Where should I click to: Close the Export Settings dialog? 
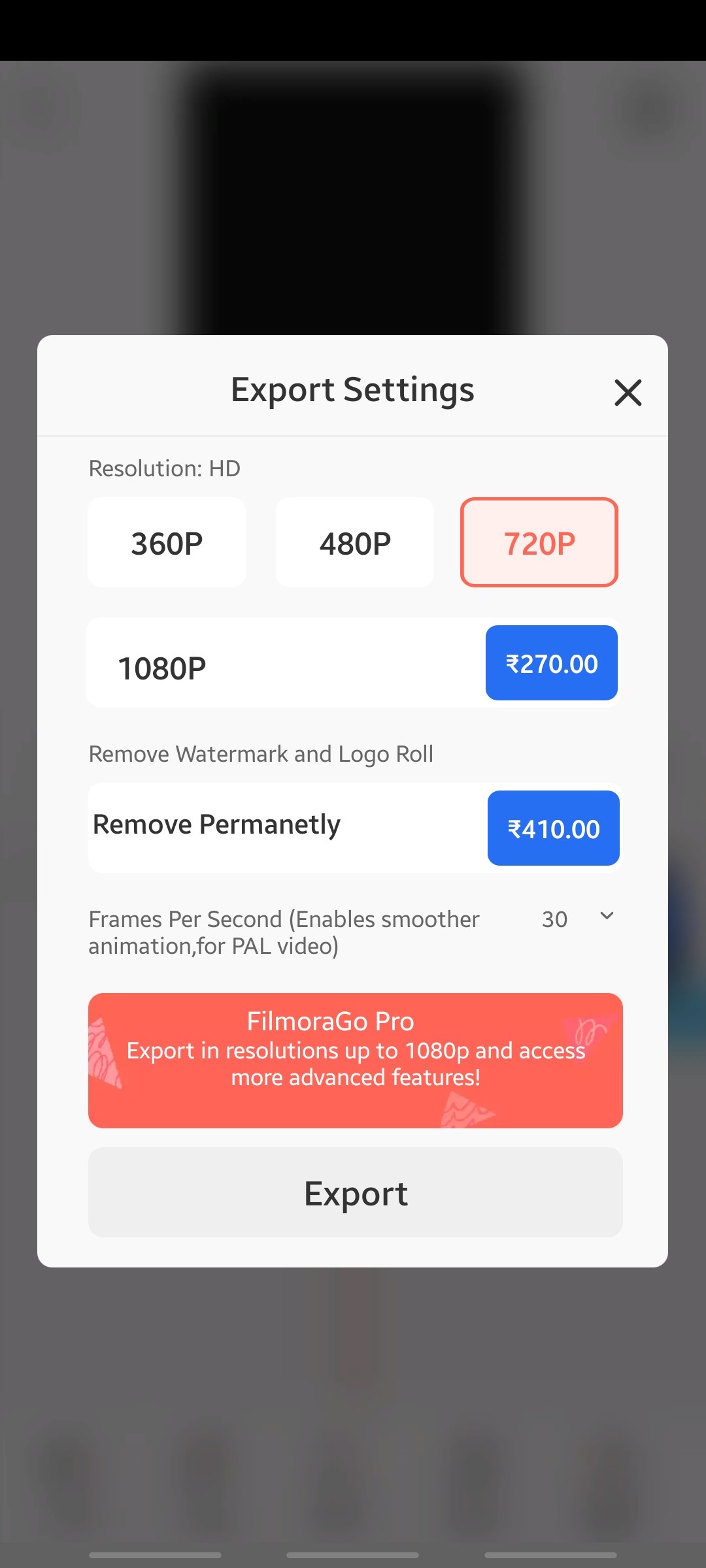(628, 393)
